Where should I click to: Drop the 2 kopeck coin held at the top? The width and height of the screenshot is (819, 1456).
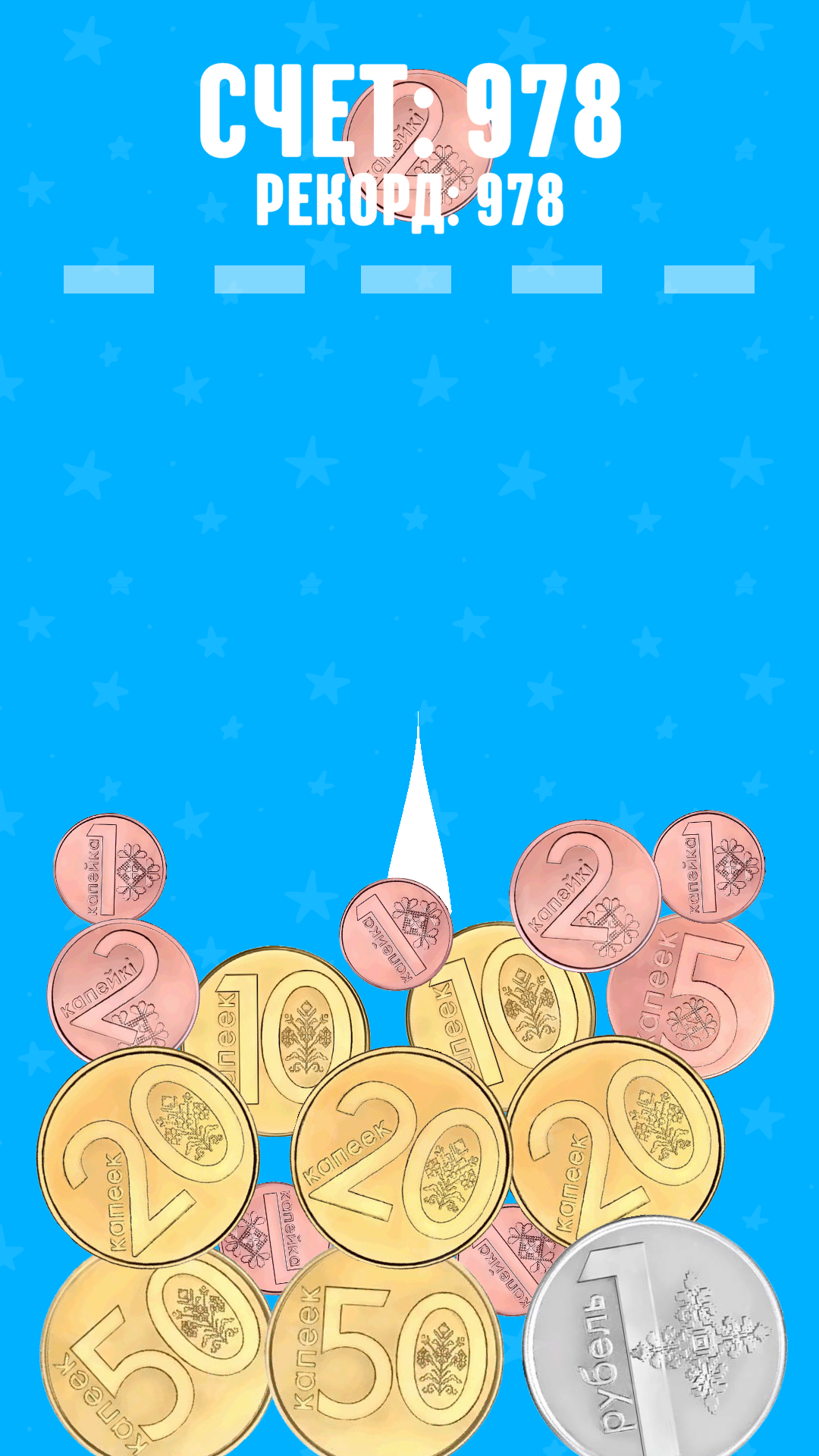pyautogui.click(x=418, y=144)
